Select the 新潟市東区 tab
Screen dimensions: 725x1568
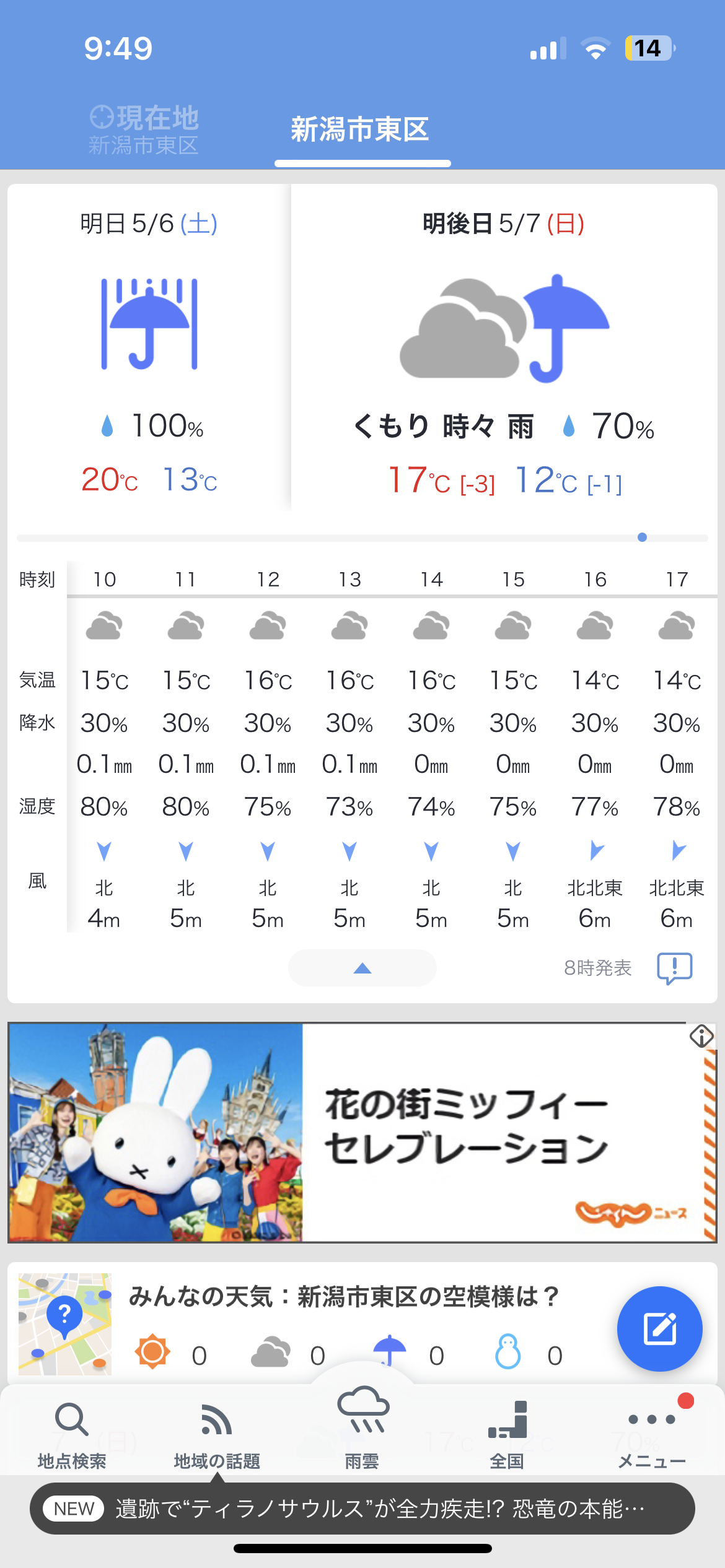pyautogui.click(x=362, y=130)
